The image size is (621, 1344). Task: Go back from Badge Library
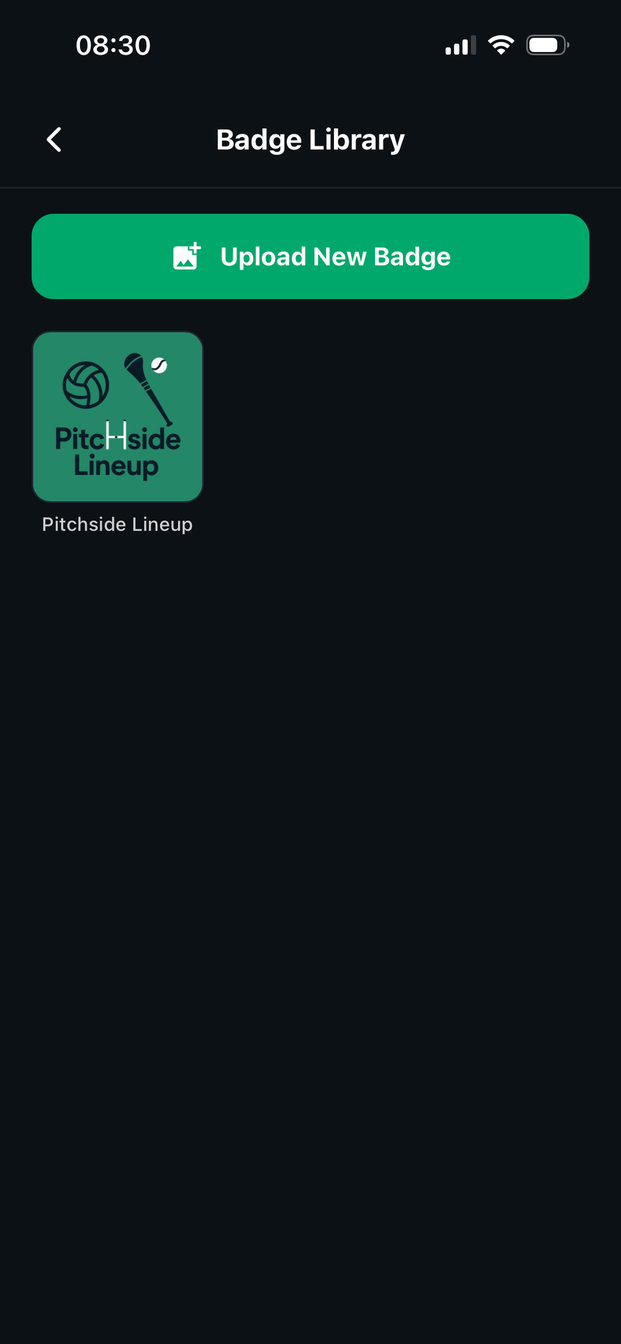click(55, 140)
